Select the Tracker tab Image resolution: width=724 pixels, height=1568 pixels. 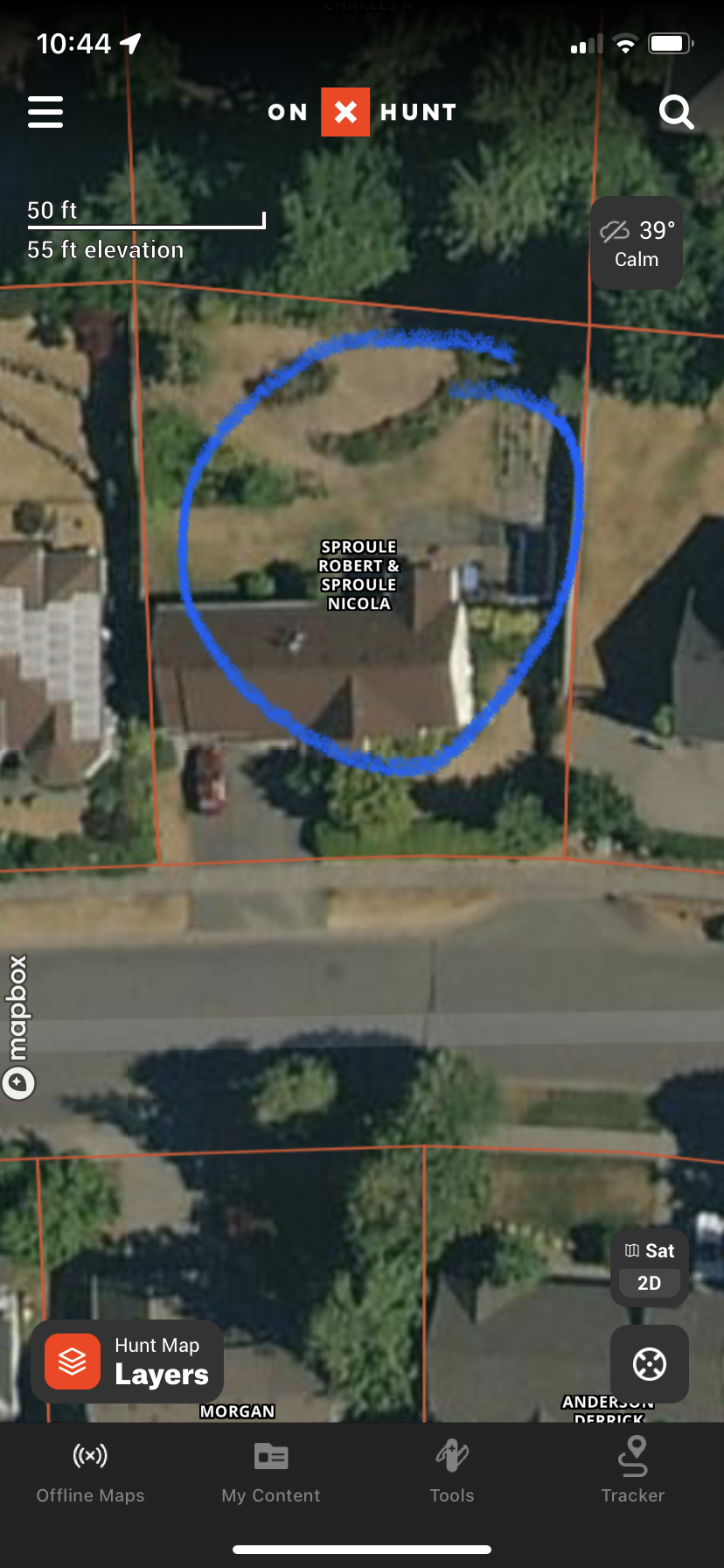[633, 1473]
